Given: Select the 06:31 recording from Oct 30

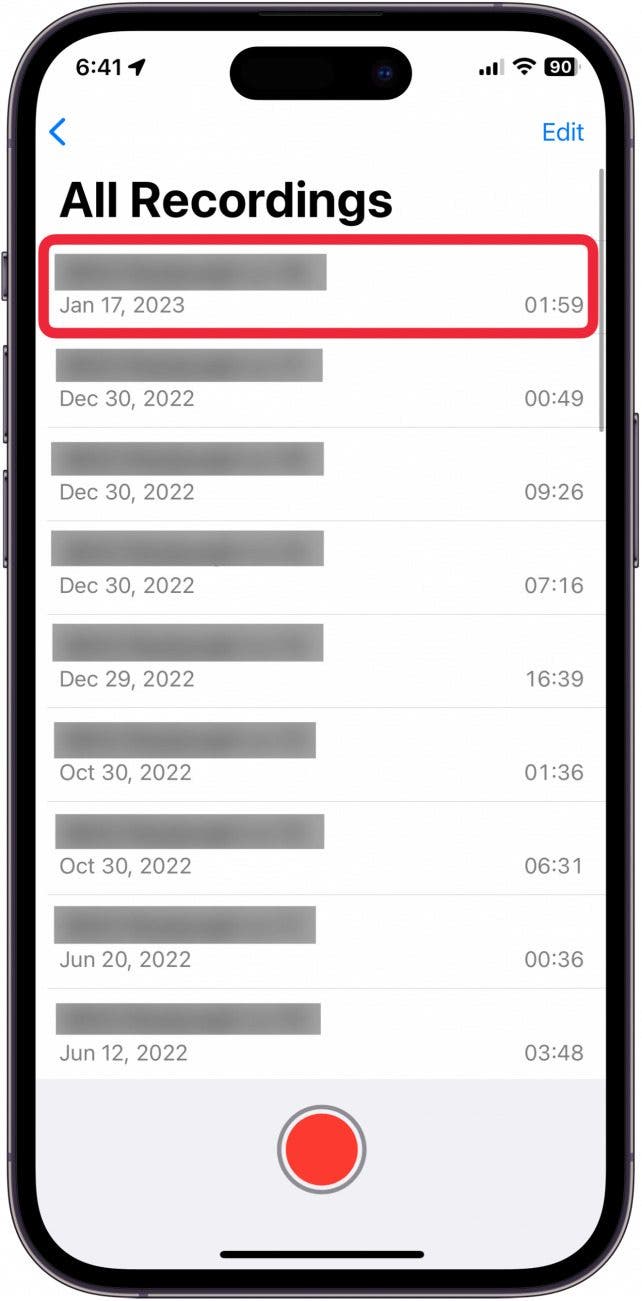Looking at the screenshot, I should coord(320,847).
